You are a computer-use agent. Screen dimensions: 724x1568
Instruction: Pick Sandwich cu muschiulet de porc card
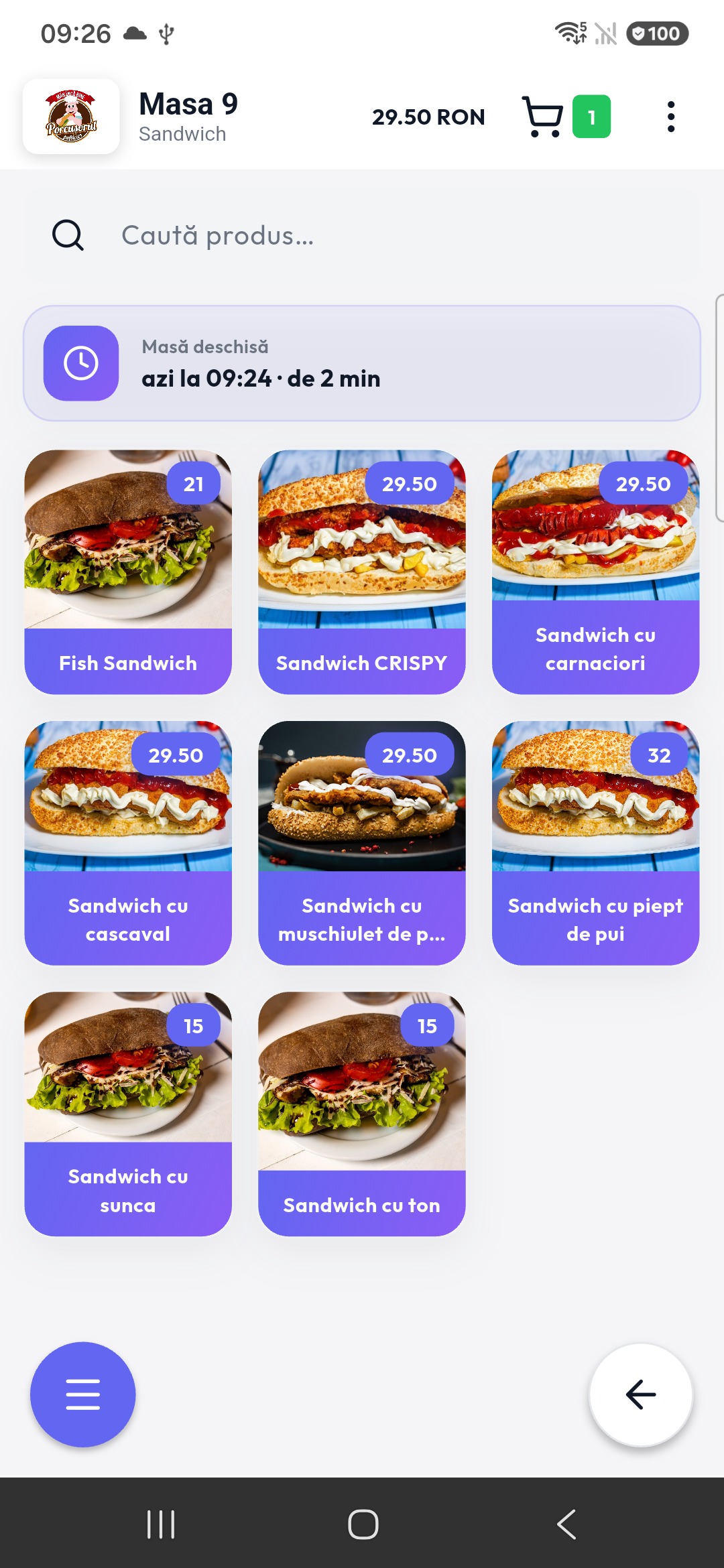[x=362, y=843]
